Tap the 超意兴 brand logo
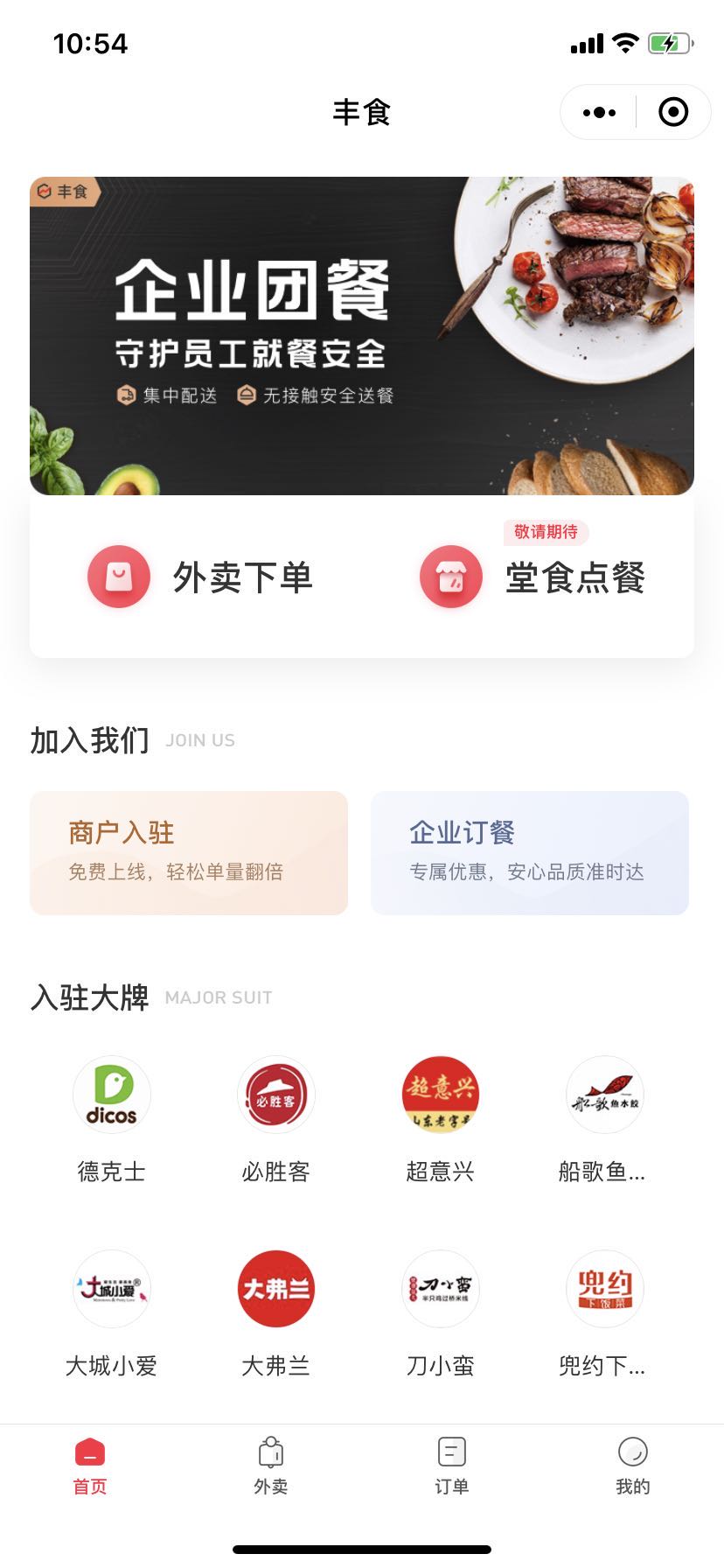Screen dimensions: 724x1568 (x=441, y=1095)
